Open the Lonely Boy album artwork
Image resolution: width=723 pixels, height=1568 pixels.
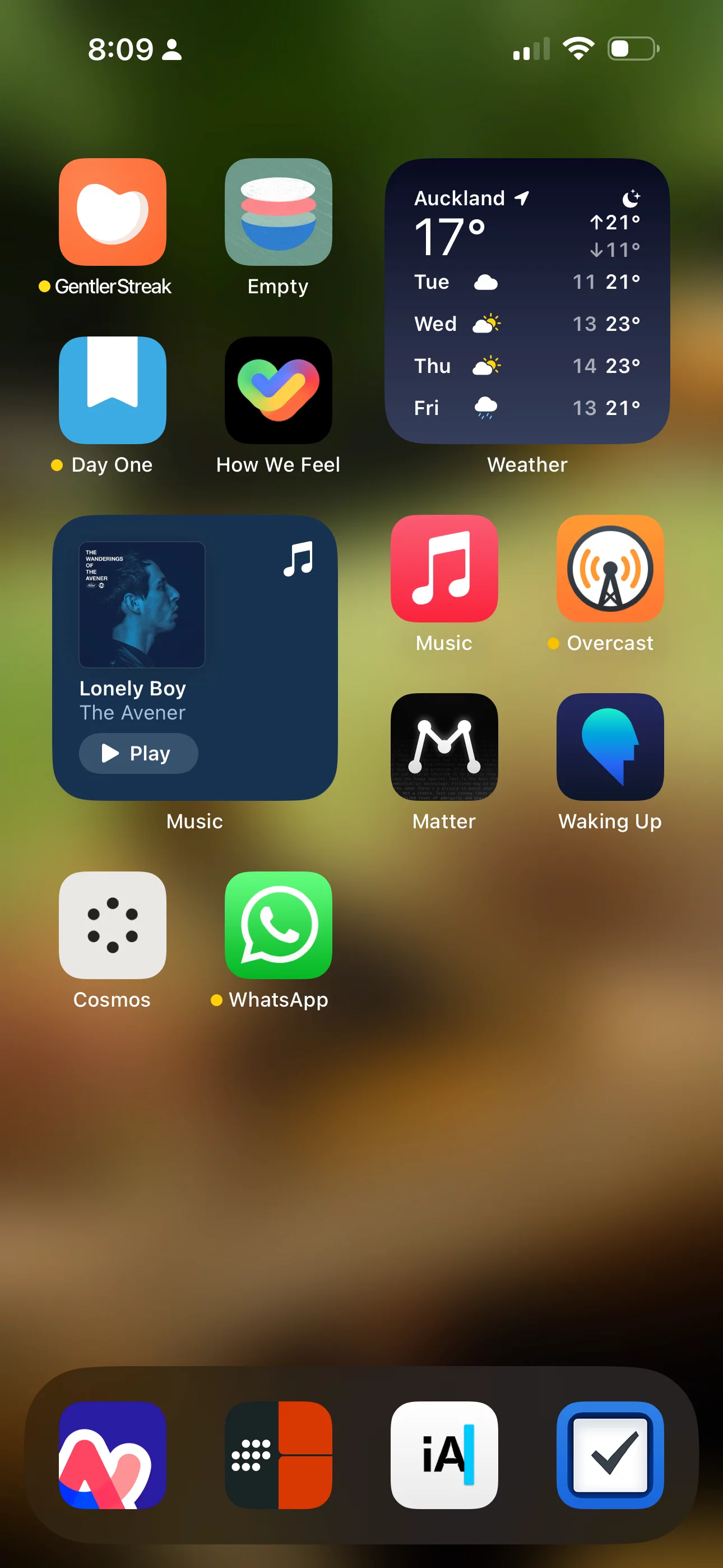point(142,605)
